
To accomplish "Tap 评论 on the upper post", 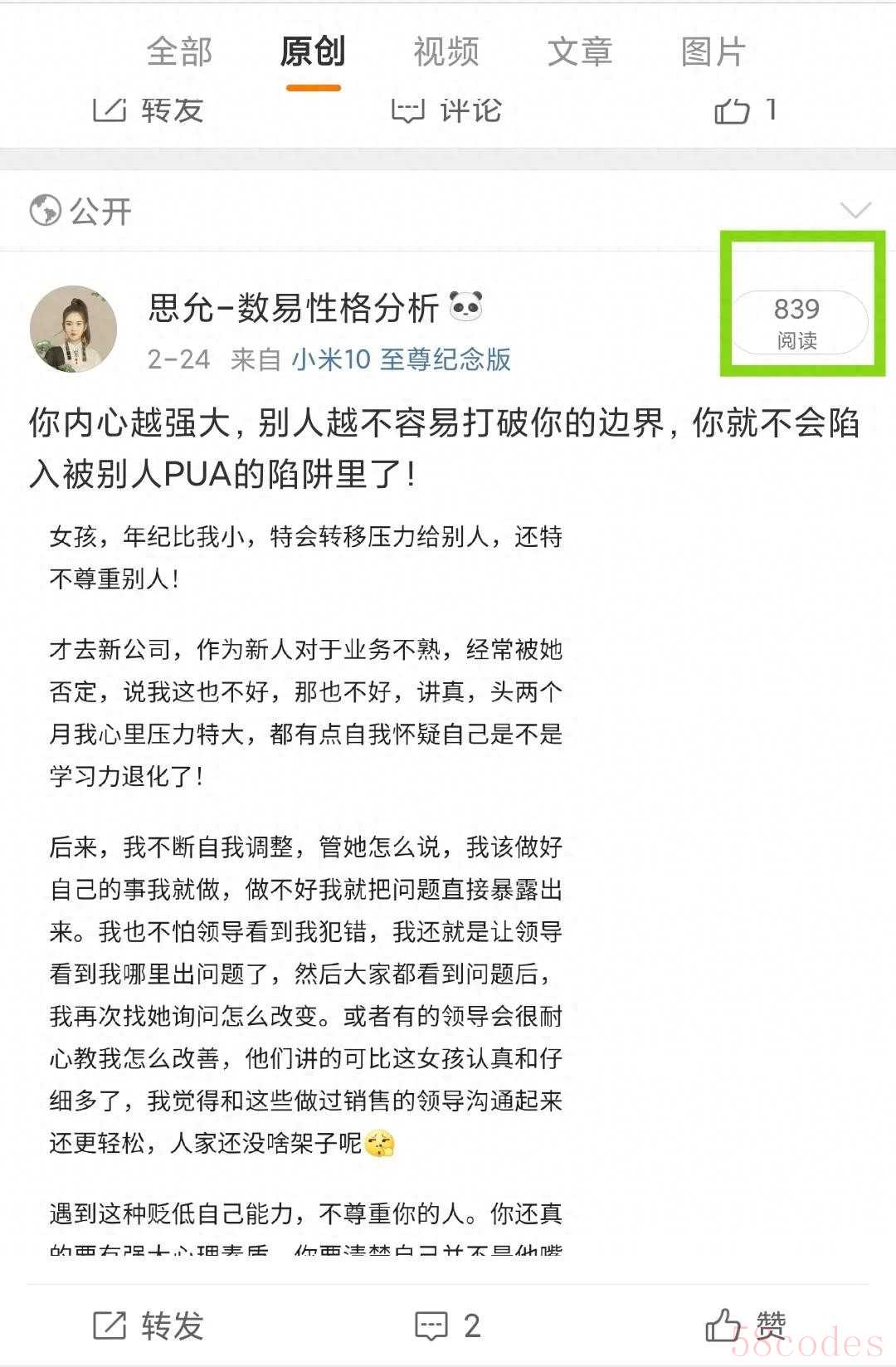I will (x=446, y=110).
